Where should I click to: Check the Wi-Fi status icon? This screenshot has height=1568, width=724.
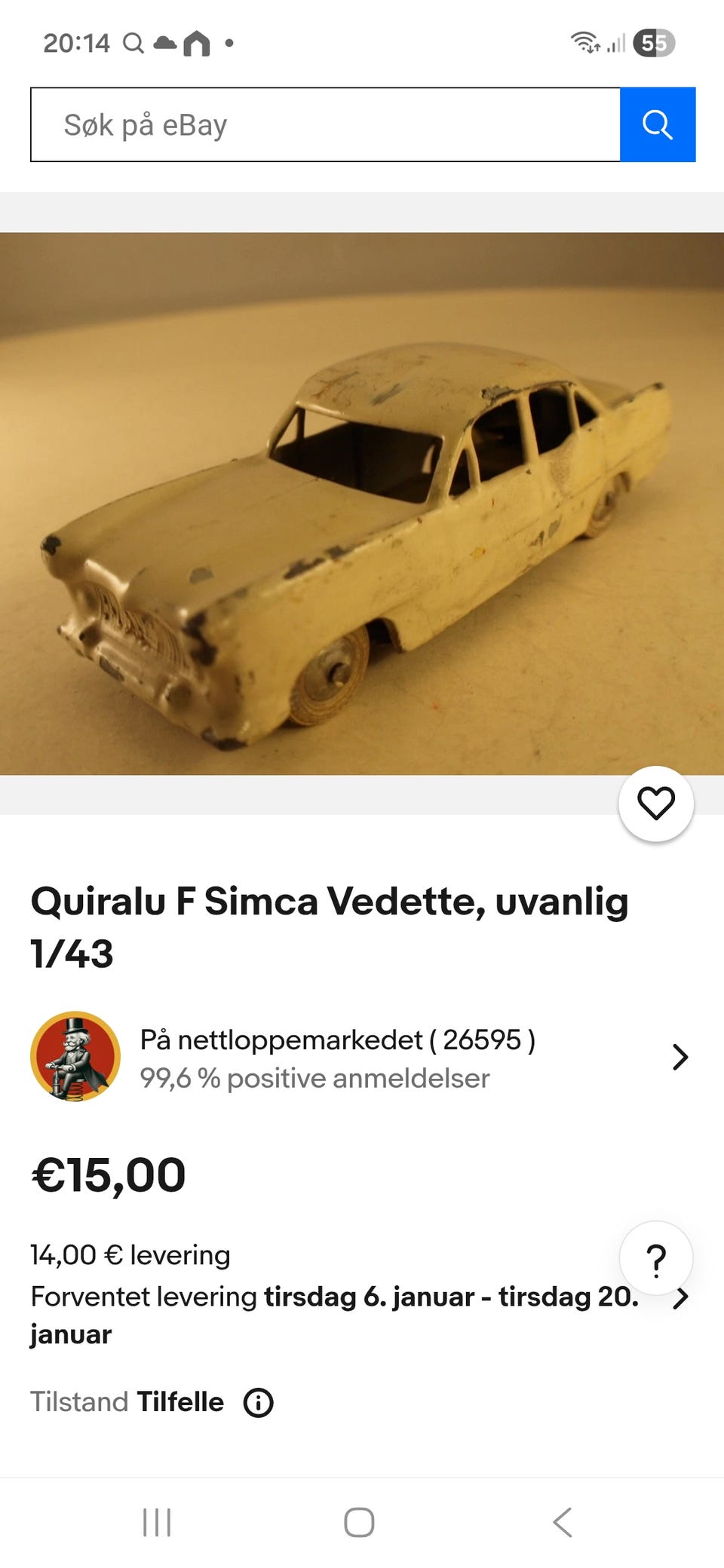point(584,43)
